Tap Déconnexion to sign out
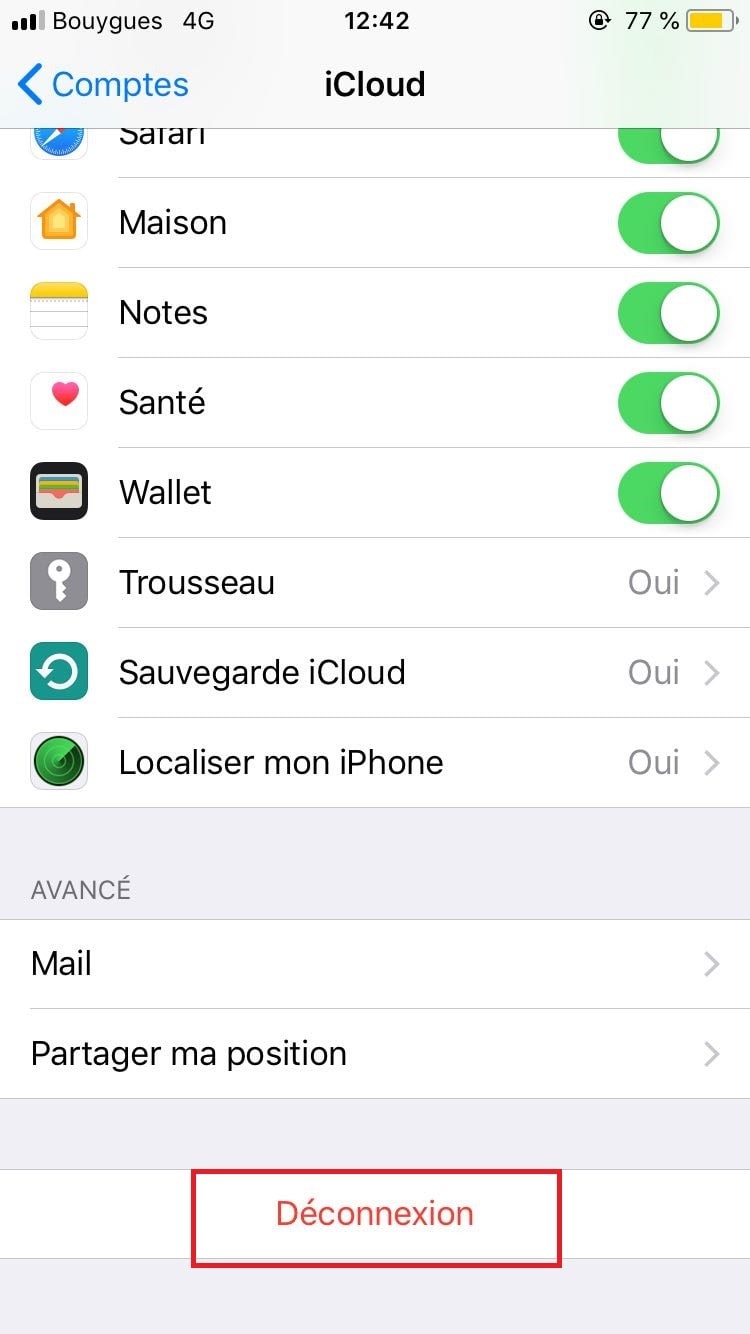Viewport: 750px width, 1334px height. pyautogui.click(x=375, y=1214)
